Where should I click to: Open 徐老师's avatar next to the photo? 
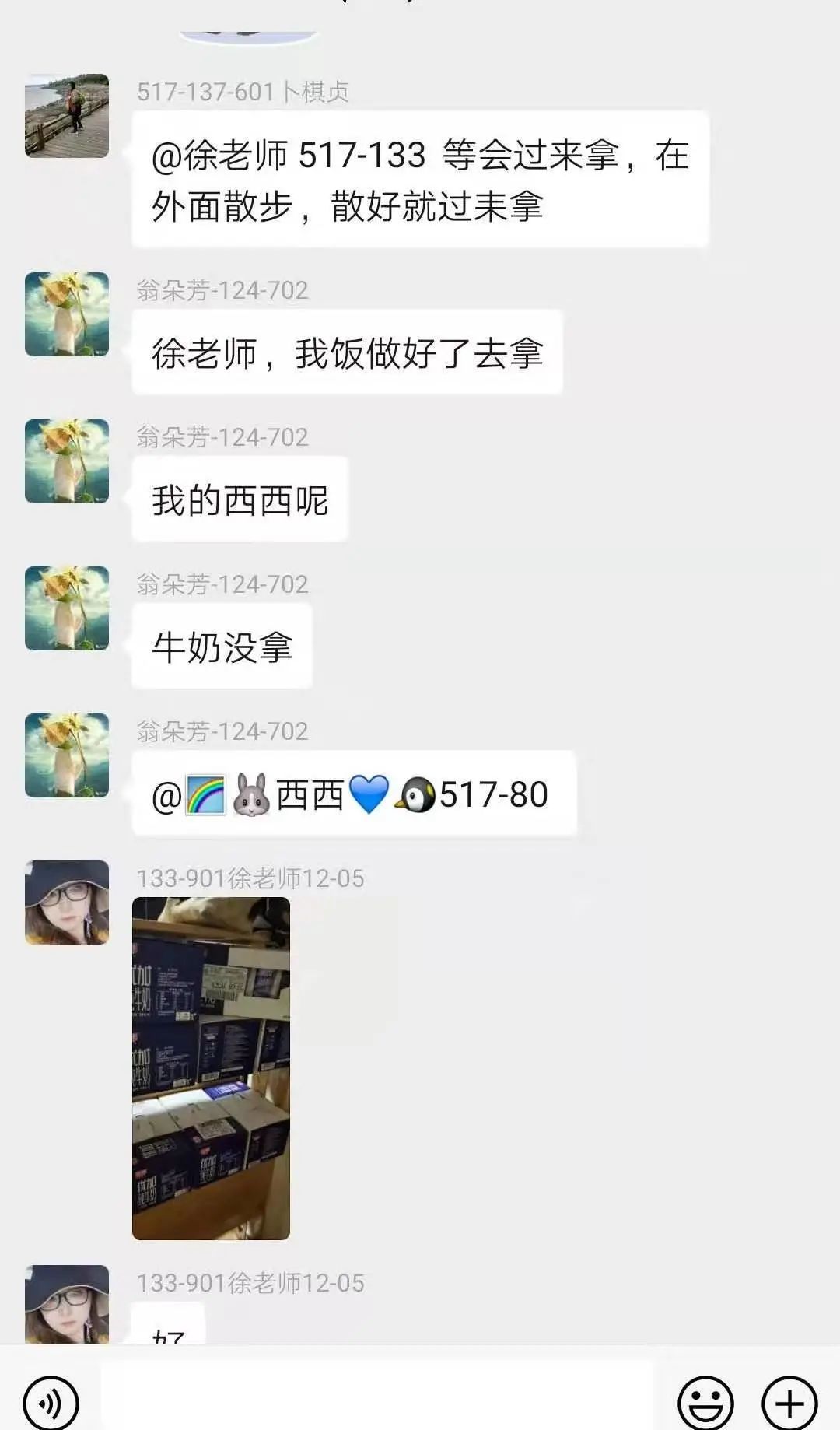pyautogui.click(x=67, y=903)
